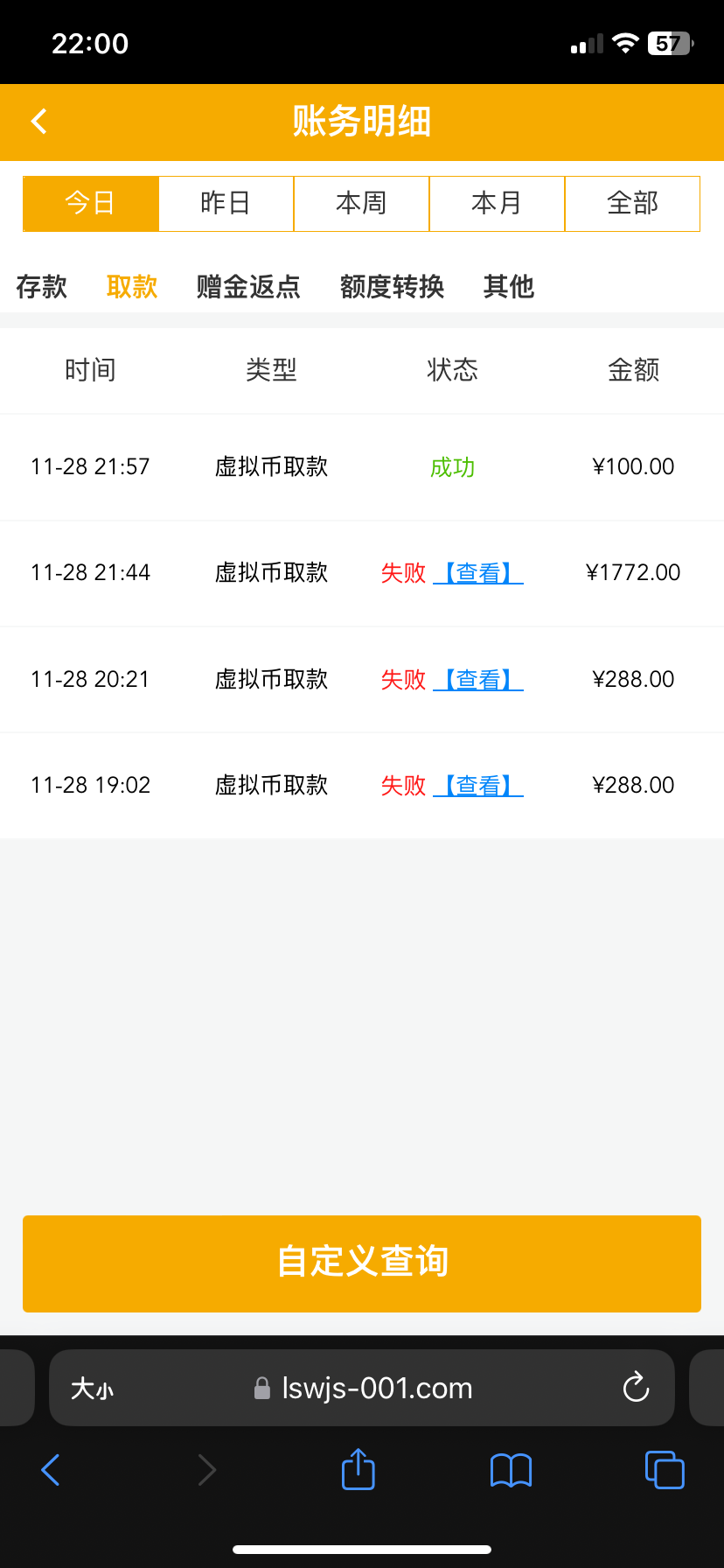
Task: Open the 其他 category
Action: [508, 286]
